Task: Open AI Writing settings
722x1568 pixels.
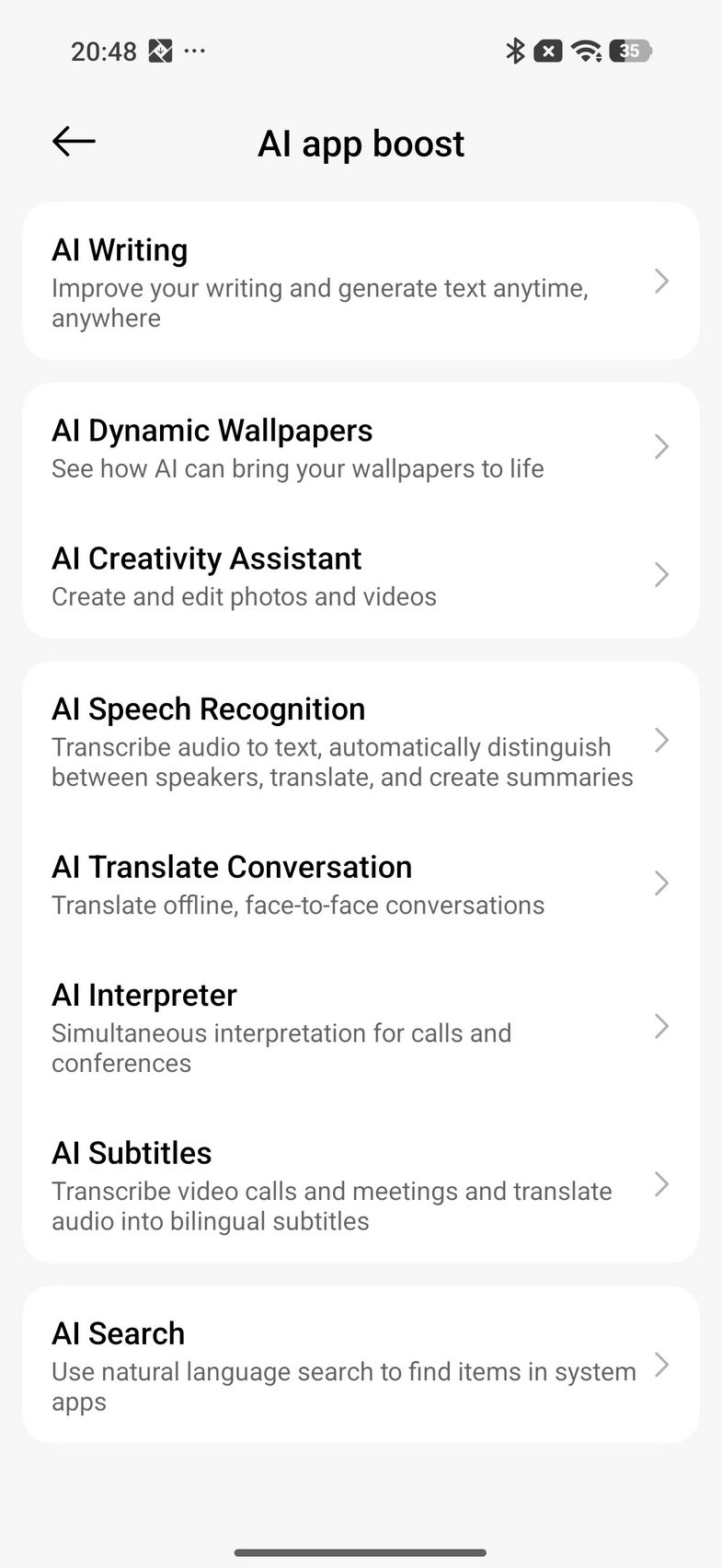Action: point(361,282)
